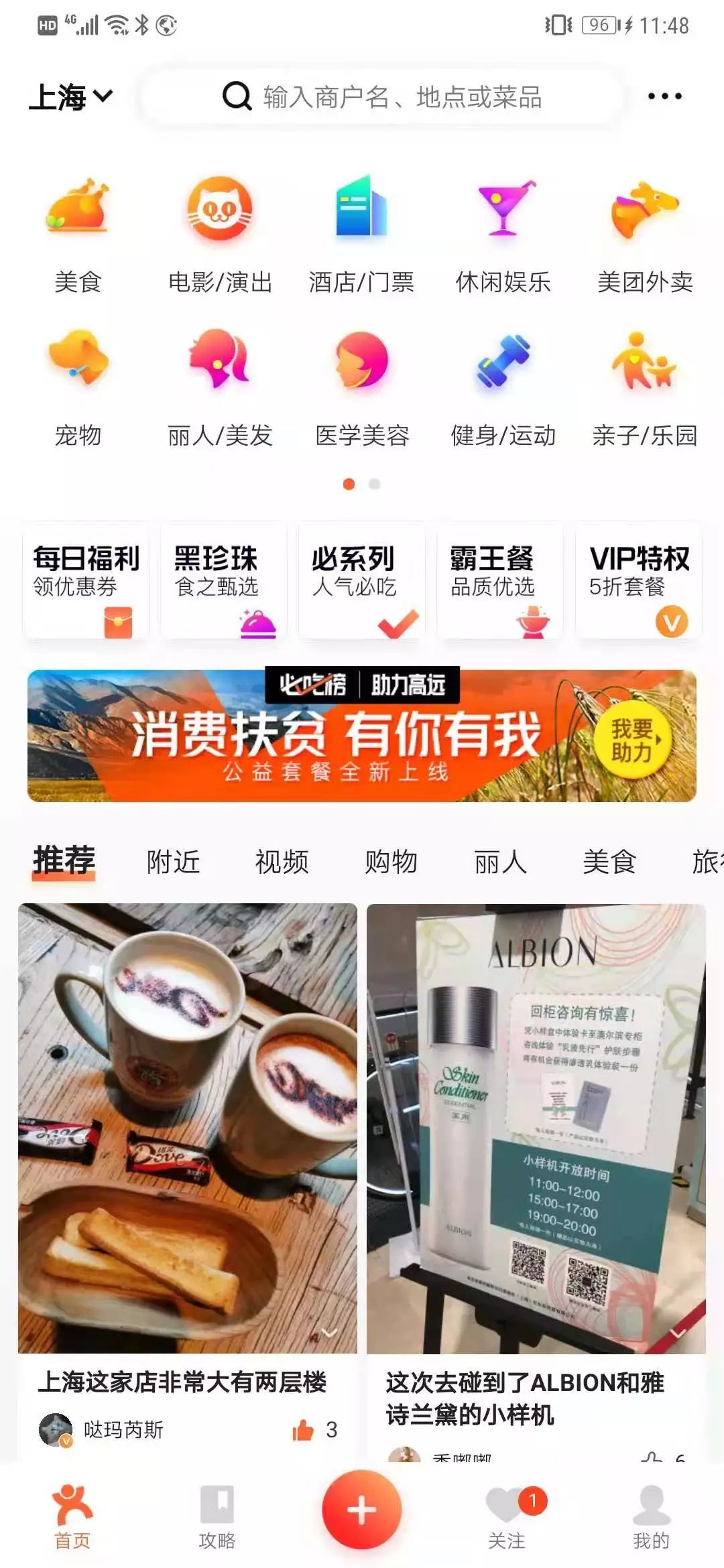
Task: Open the 每日福利 coupon card
Action: click(x=86, y=580)
